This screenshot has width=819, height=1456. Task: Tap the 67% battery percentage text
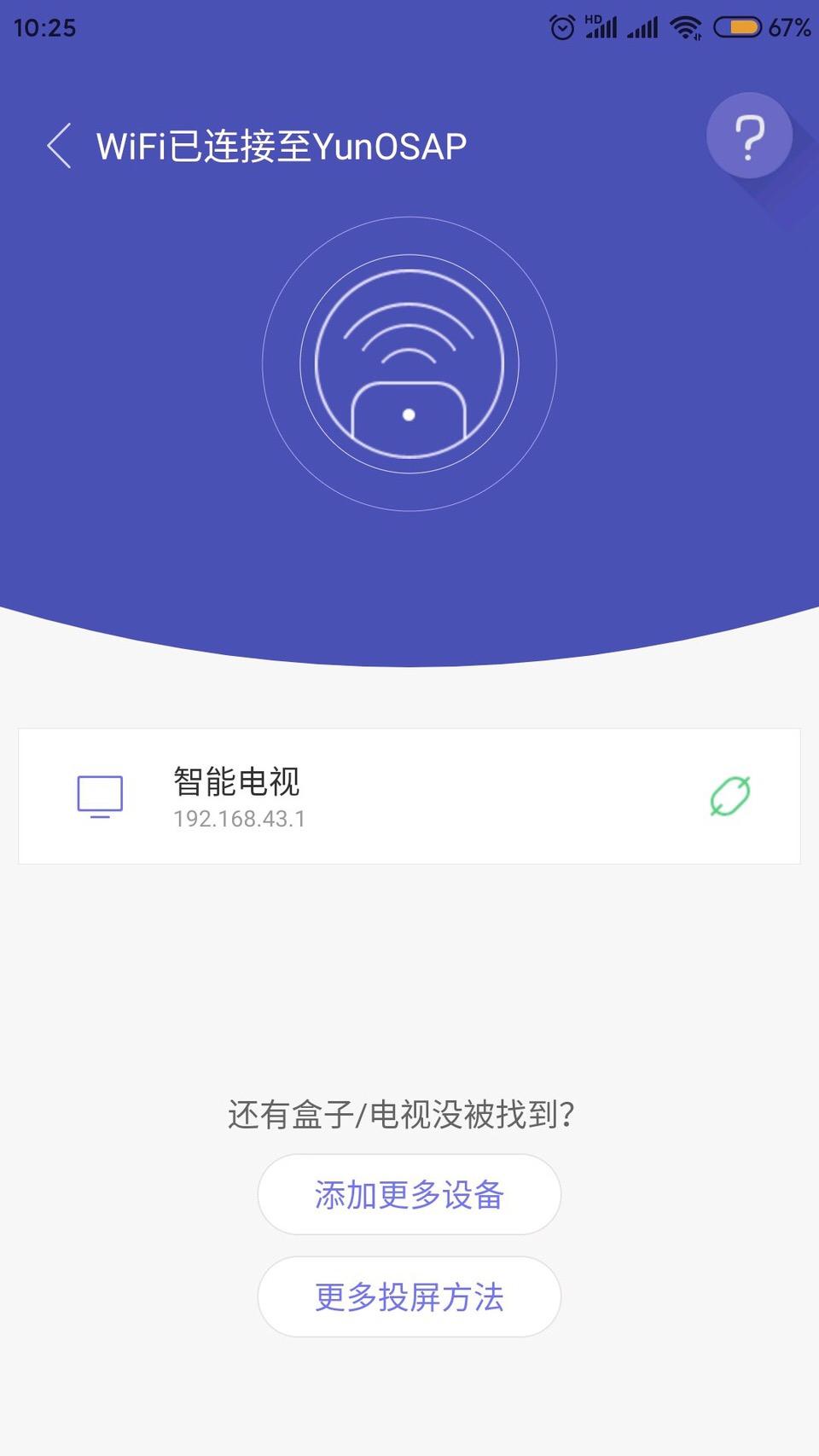click(789, 26)
